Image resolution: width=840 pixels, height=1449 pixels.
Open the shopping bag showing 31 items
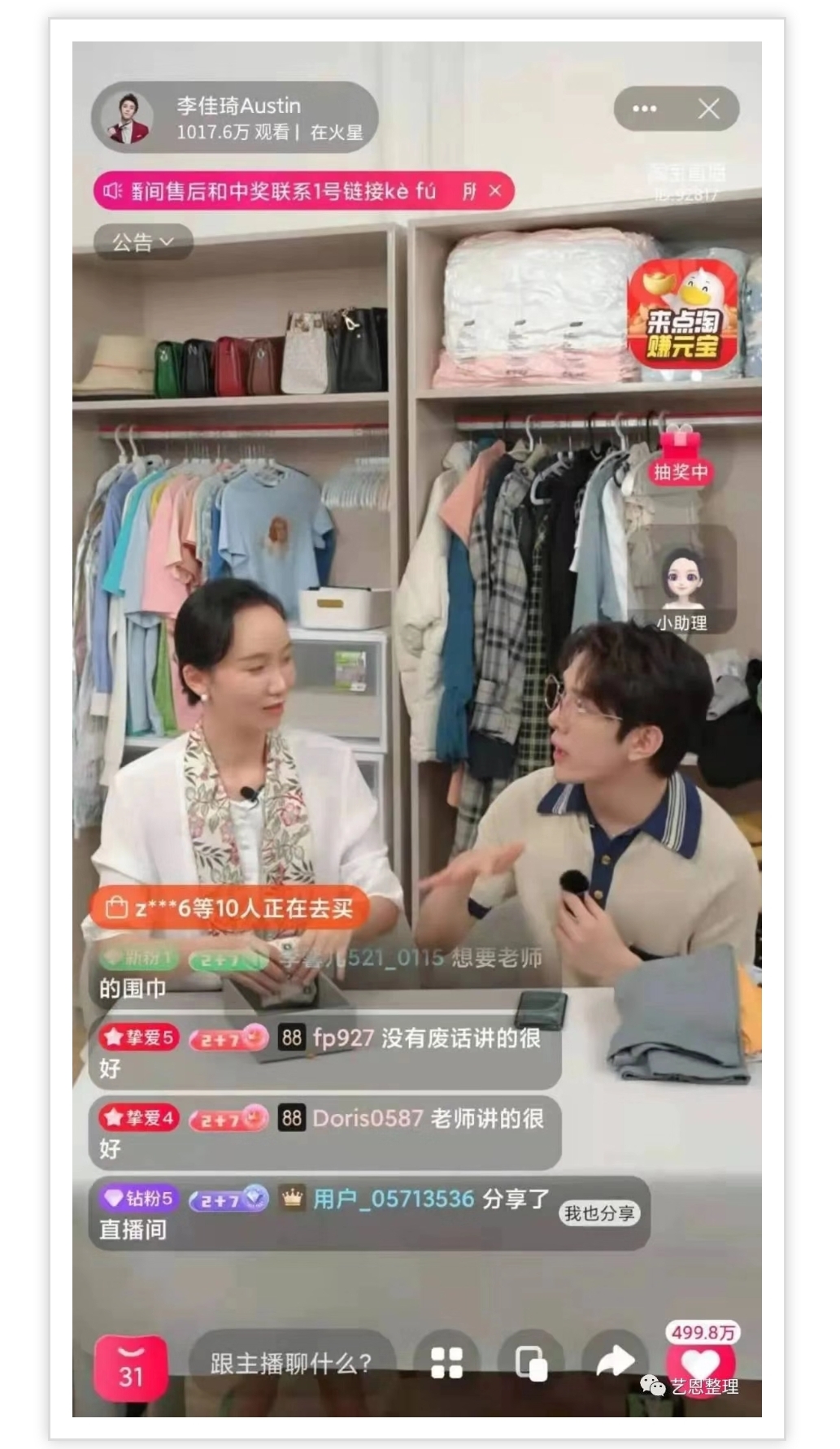pyautogui.click(x=131, y=1367)
